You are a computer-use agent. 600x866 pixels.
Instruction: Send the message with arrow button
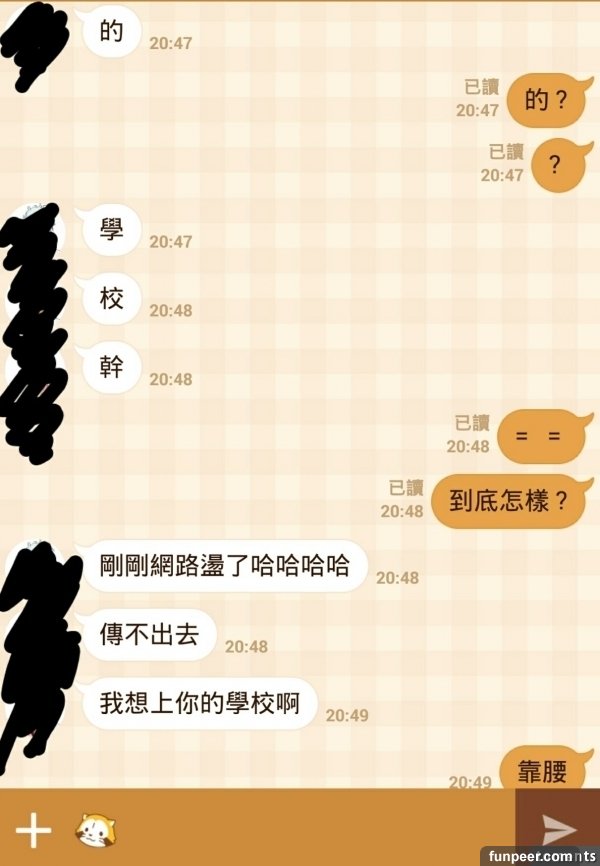pyautogui.click(x=557, y=828)
